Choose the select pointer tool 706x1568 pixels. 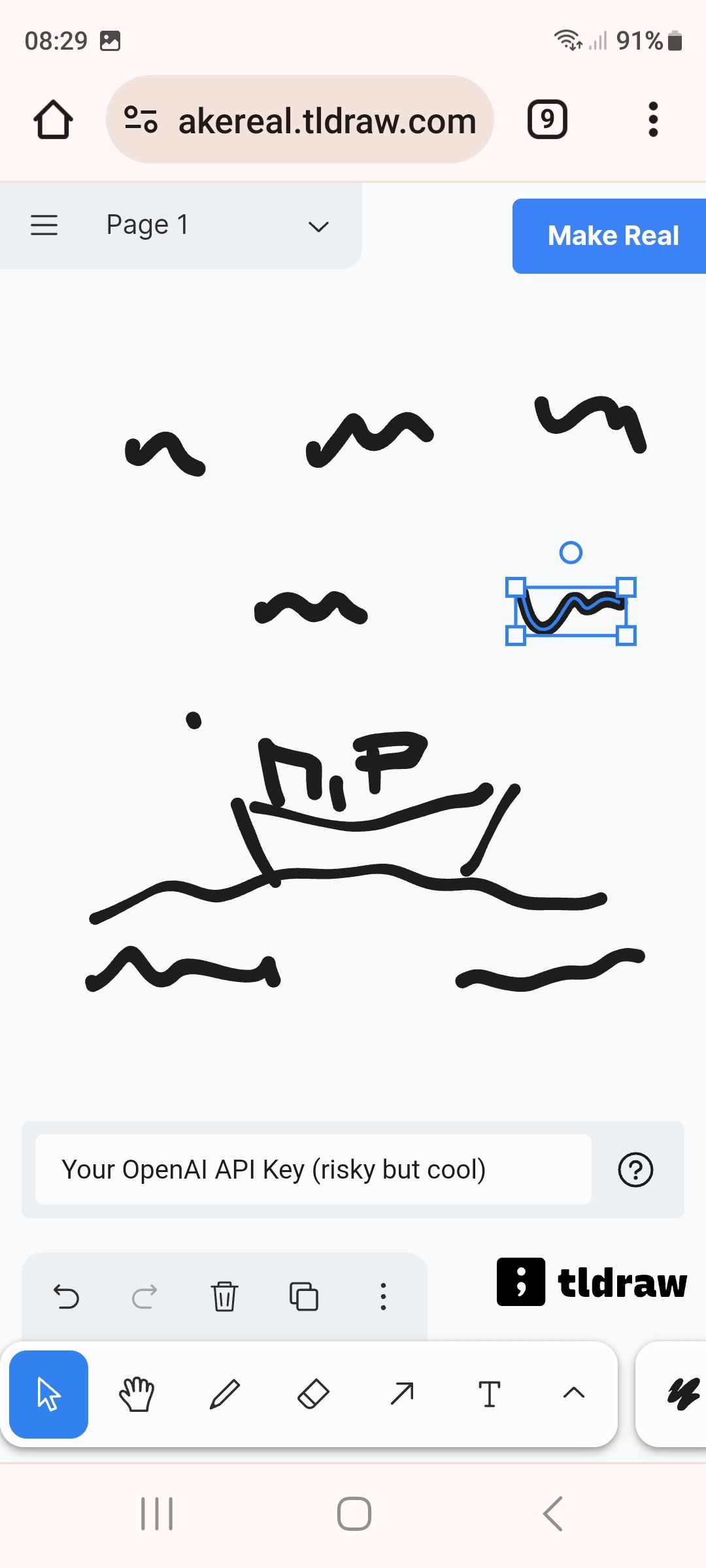pyautogui.click(x=49, y=1394)
